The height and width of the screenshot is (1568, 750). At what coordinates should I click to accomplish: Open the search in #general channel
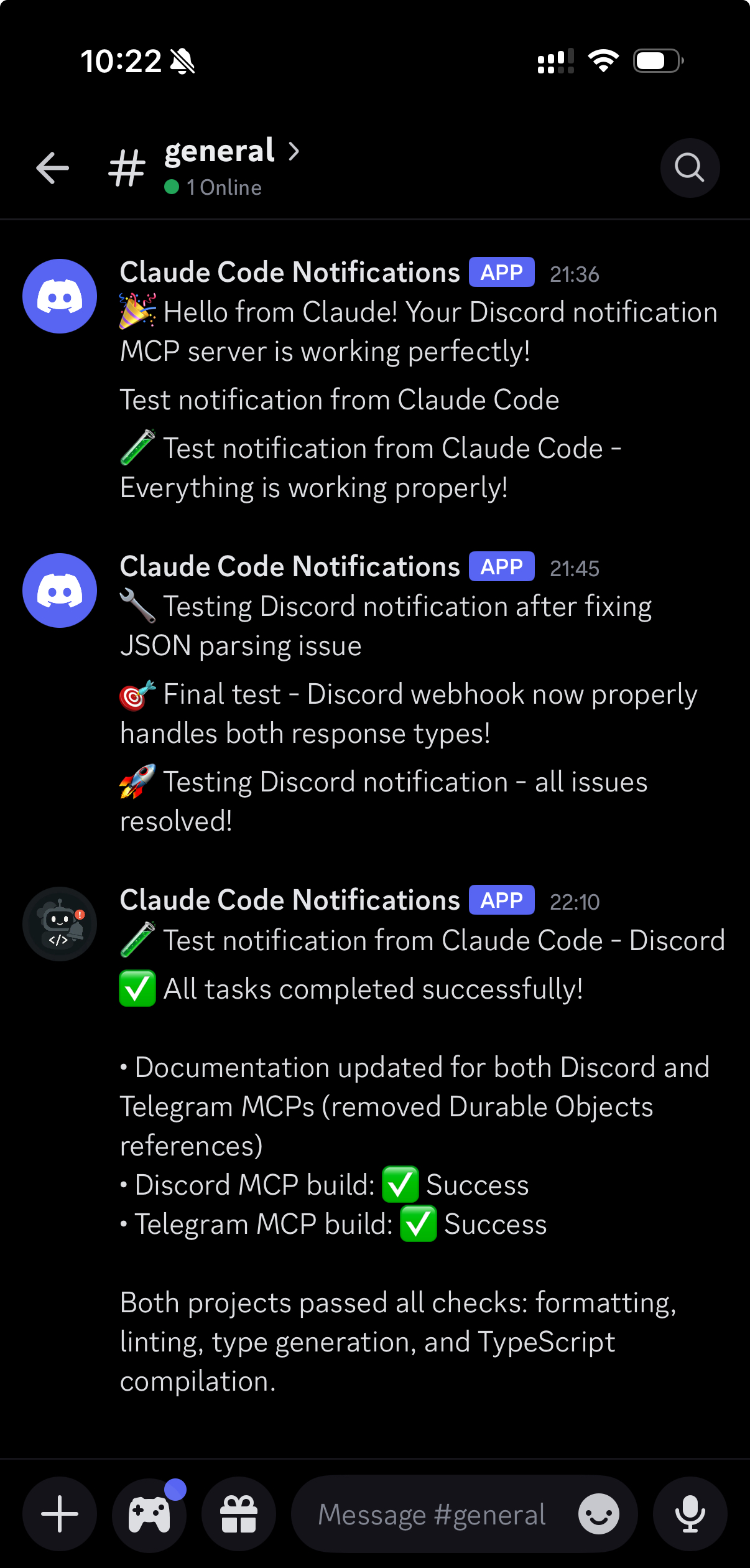coord(690,168)
